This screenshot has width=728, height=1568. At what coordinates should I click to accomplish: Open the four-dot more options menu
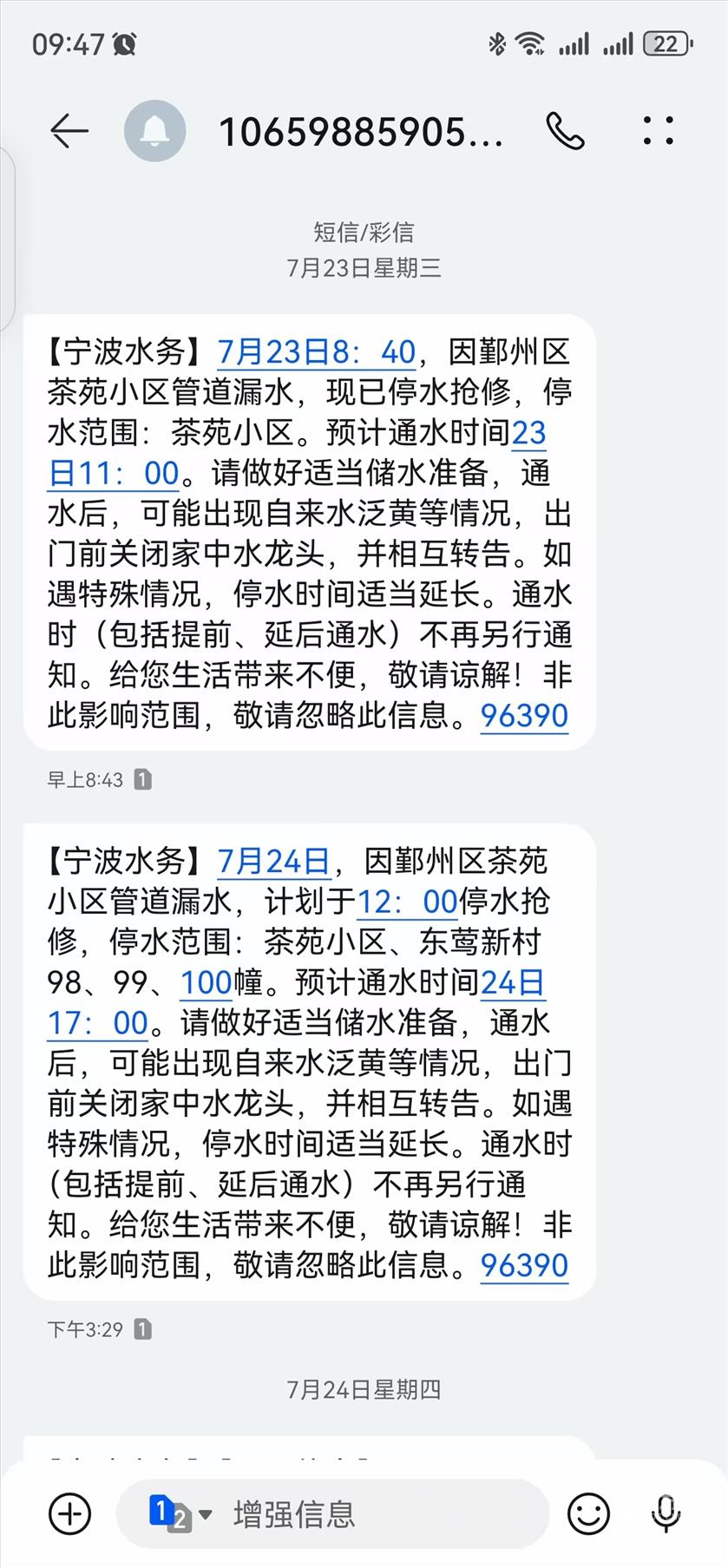(659, 130)
